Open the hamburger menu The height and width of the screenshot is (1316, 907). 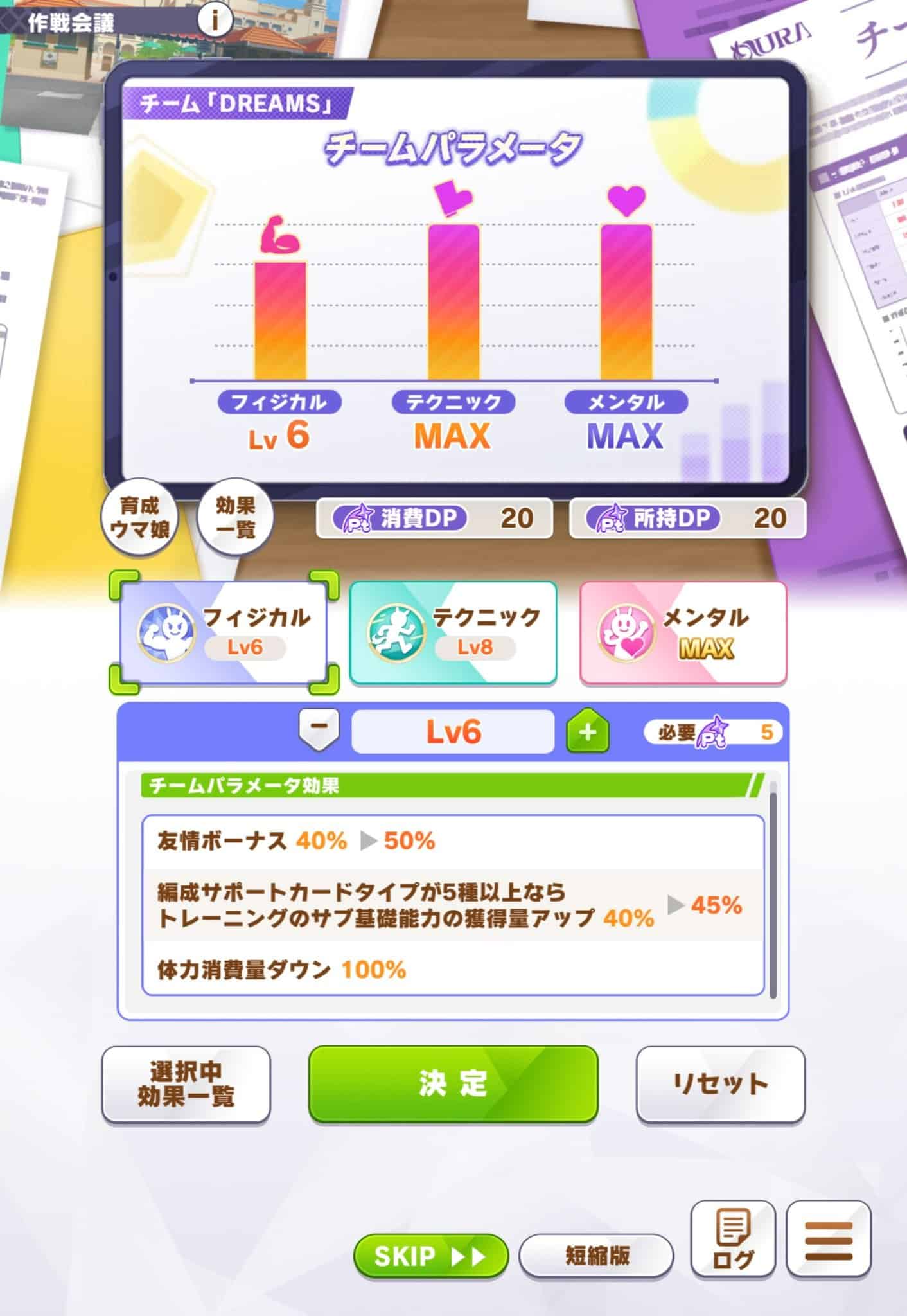[x=829, y=1238]
